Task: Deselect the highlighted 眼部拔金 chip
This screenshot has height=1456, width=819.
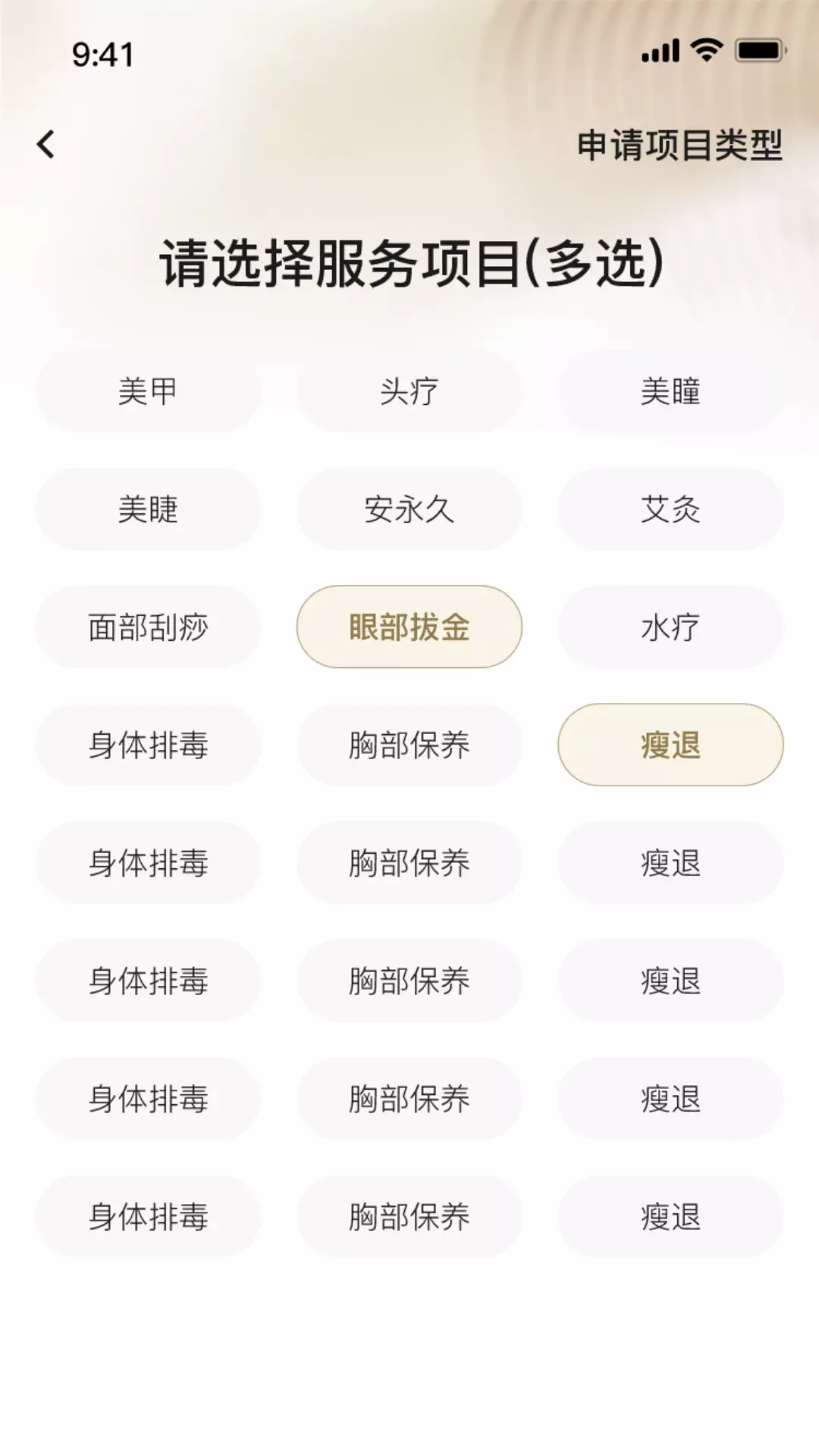Action: (x=409, y=627)
